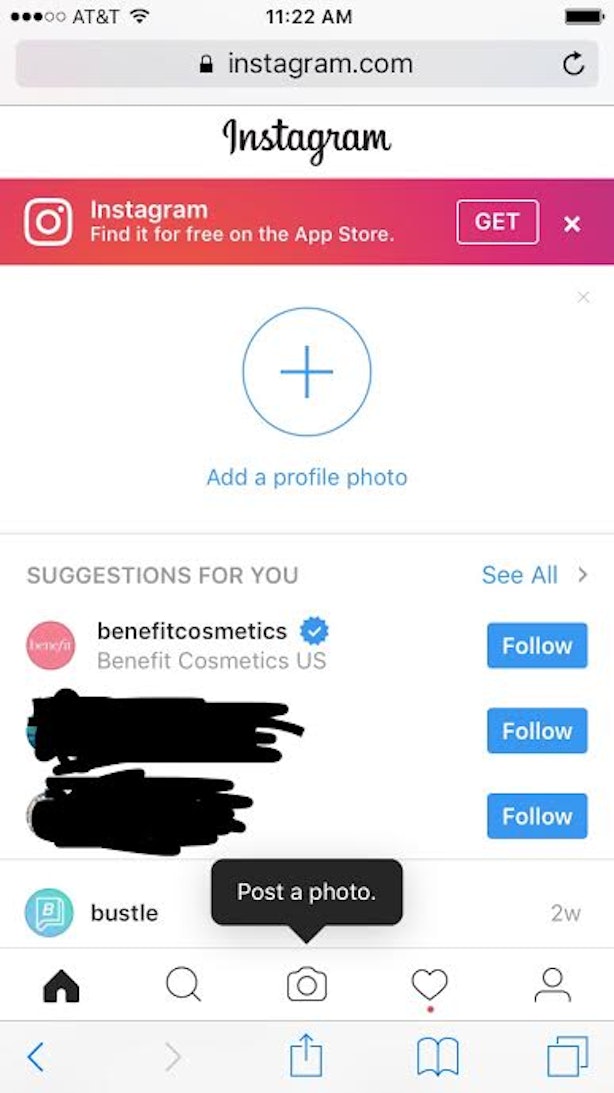Dismiss the App Store banner
Viewport: 614px width, 1093px height.
[x=572, y=223]
